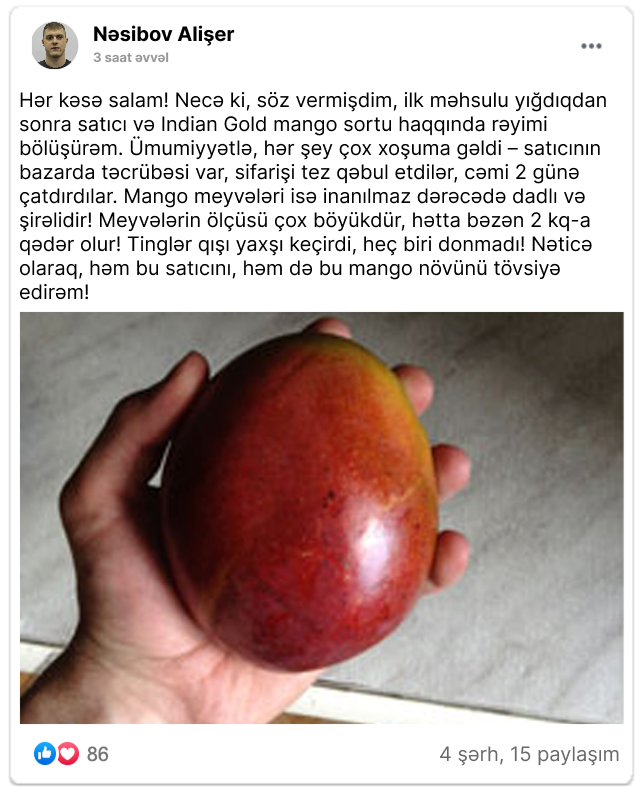View who reacted to the post
The height and width of the screenshot is (794, 641).
[70, 754]
